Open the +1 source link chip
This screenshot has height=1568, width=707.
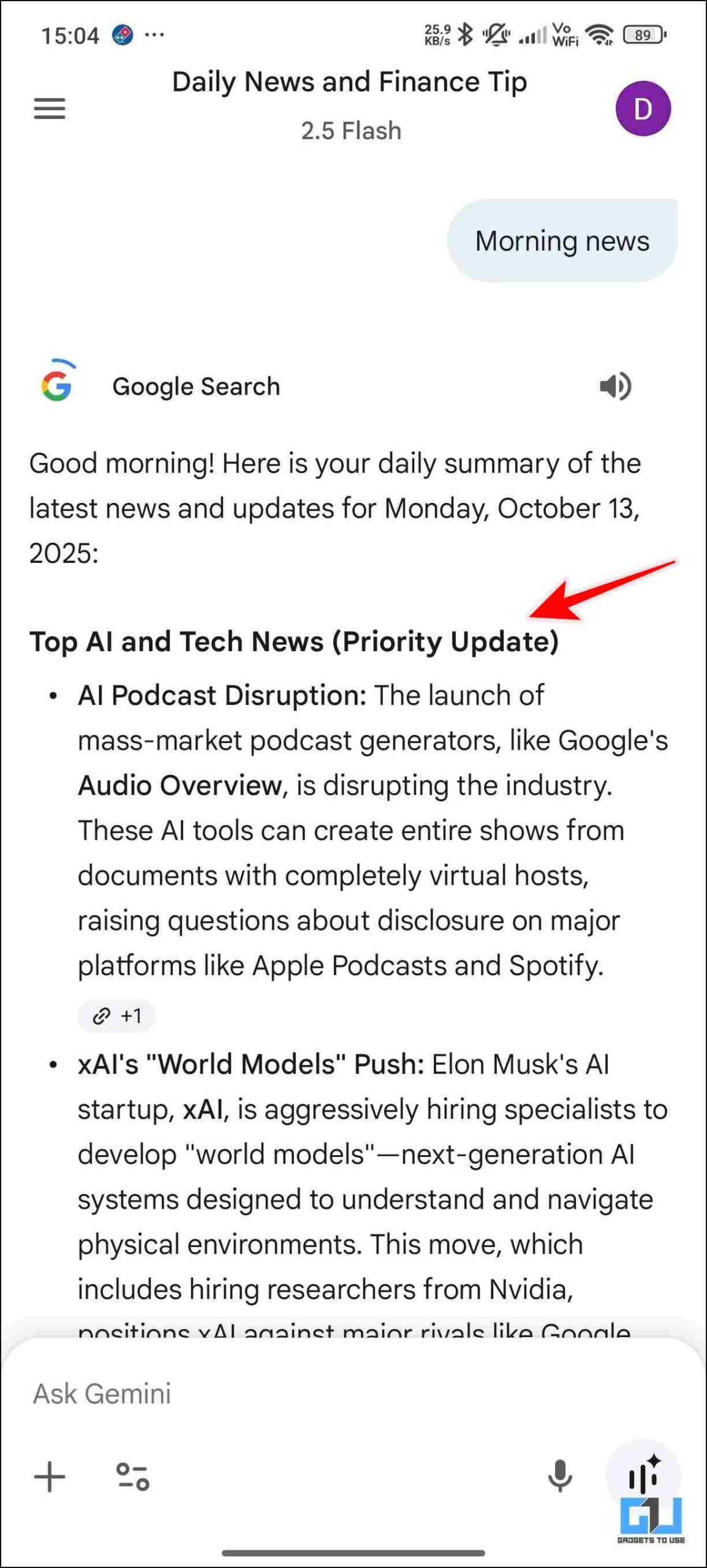[x=116, y=1016]
